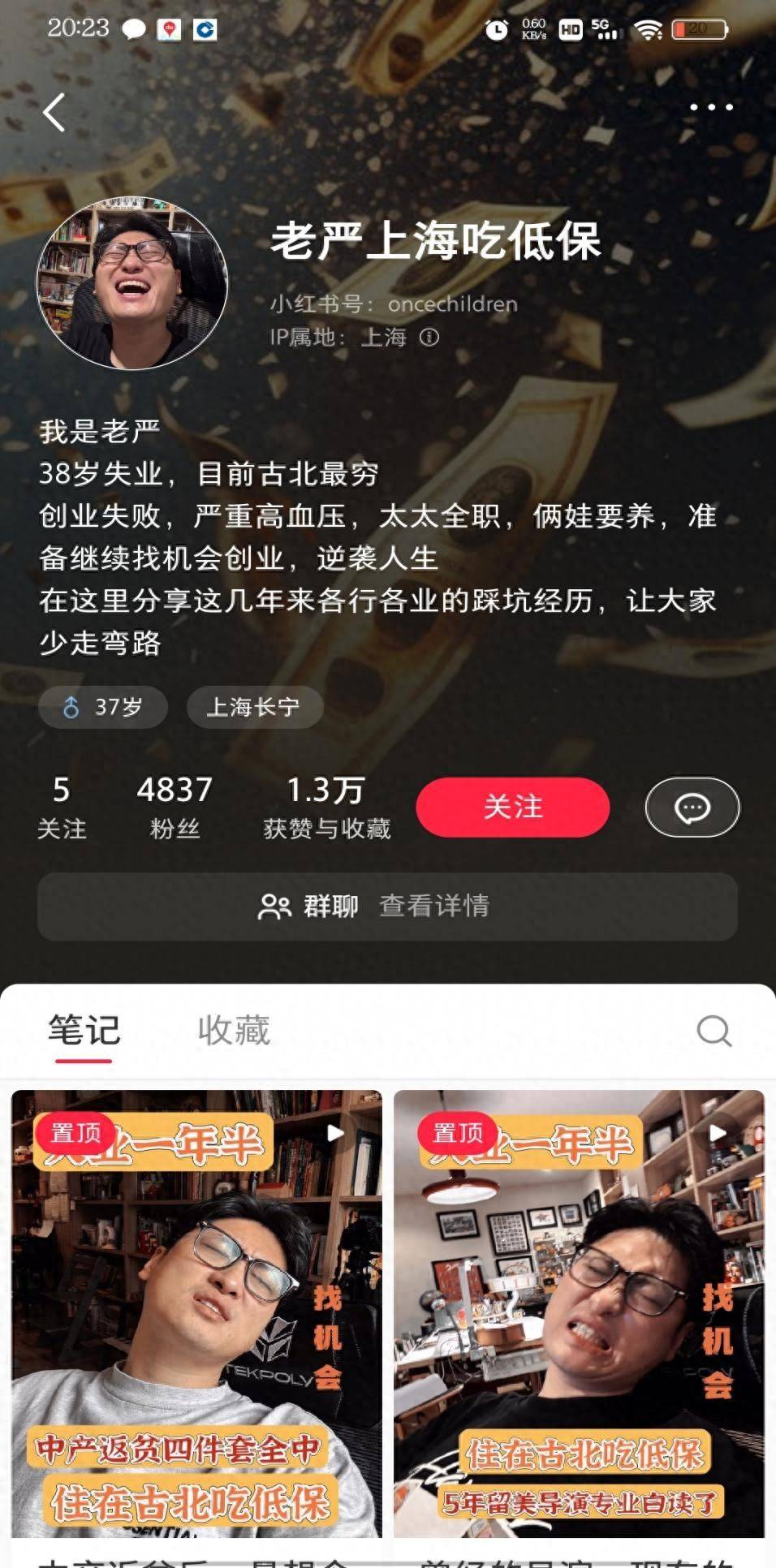Tap the 上海长宁 location tag
The width and height of the screenshot is (776, 1568).
254,707
